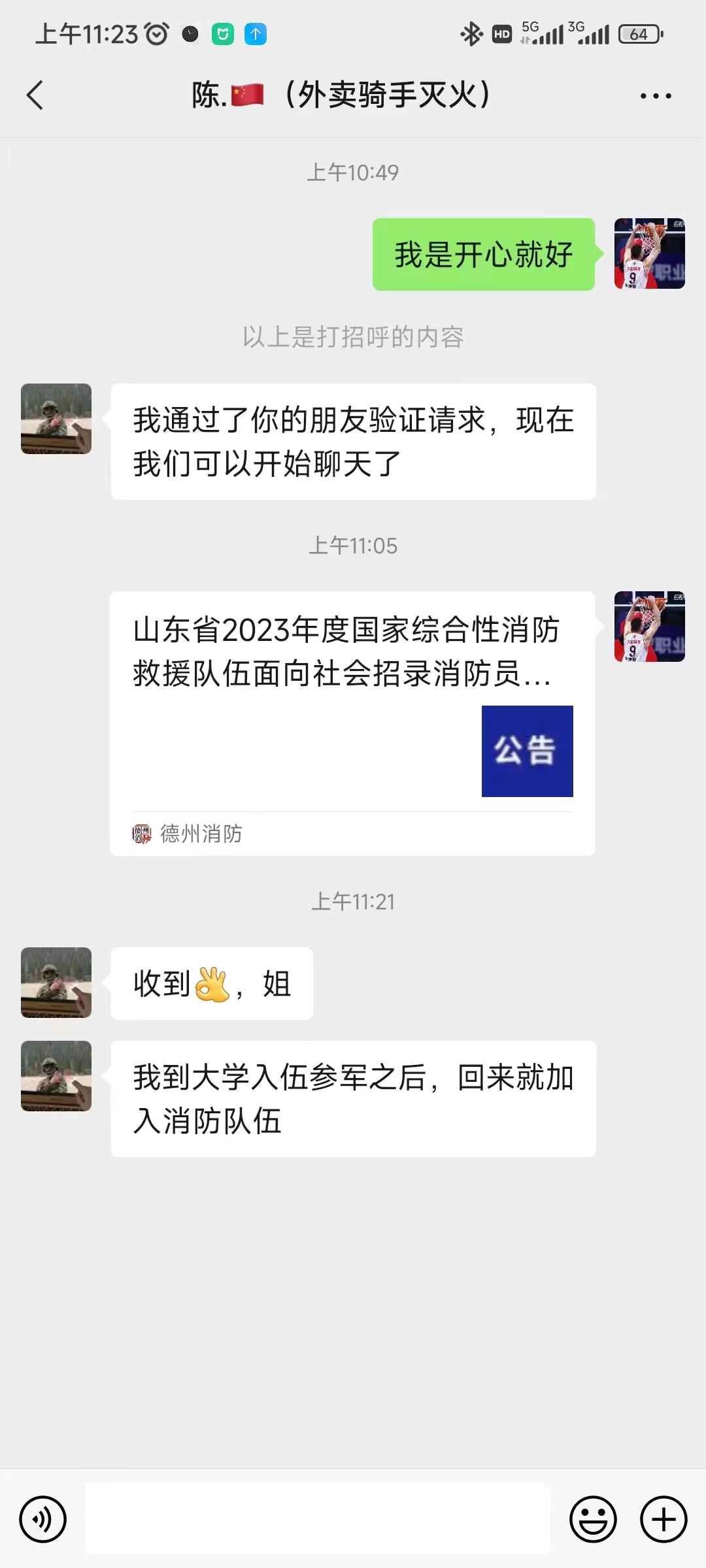Open the plus attachment menu
Image resolution: width=706 pixels, height=1568 pixels.
click(x=664, y=1519)
